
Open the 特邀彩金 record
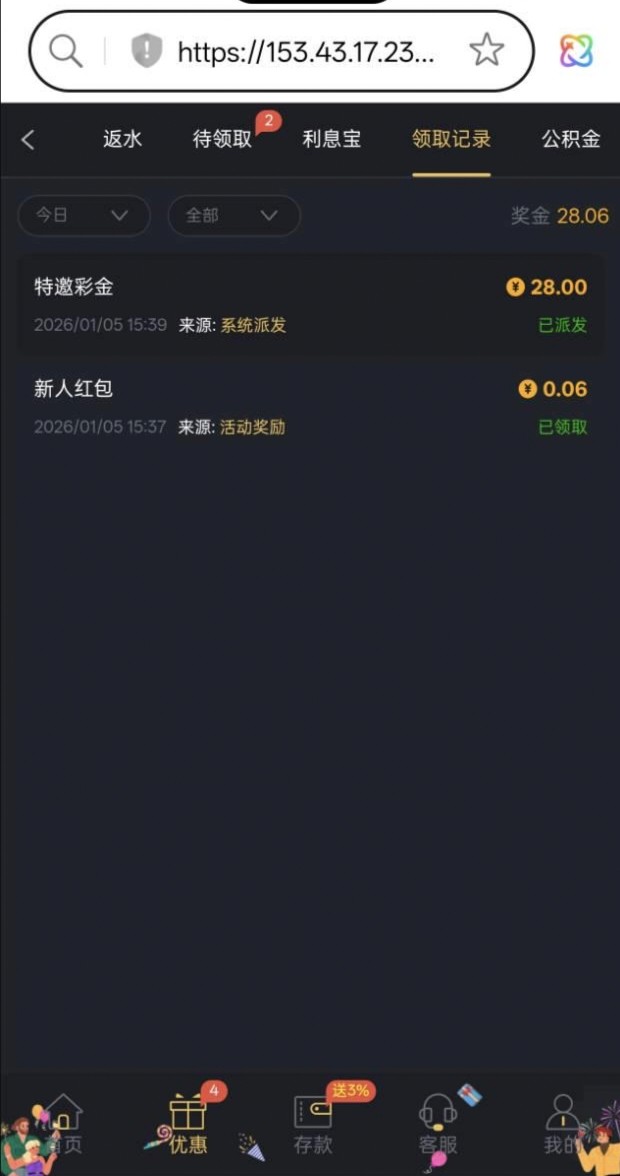pyautogui.click(x=310, y=304)
